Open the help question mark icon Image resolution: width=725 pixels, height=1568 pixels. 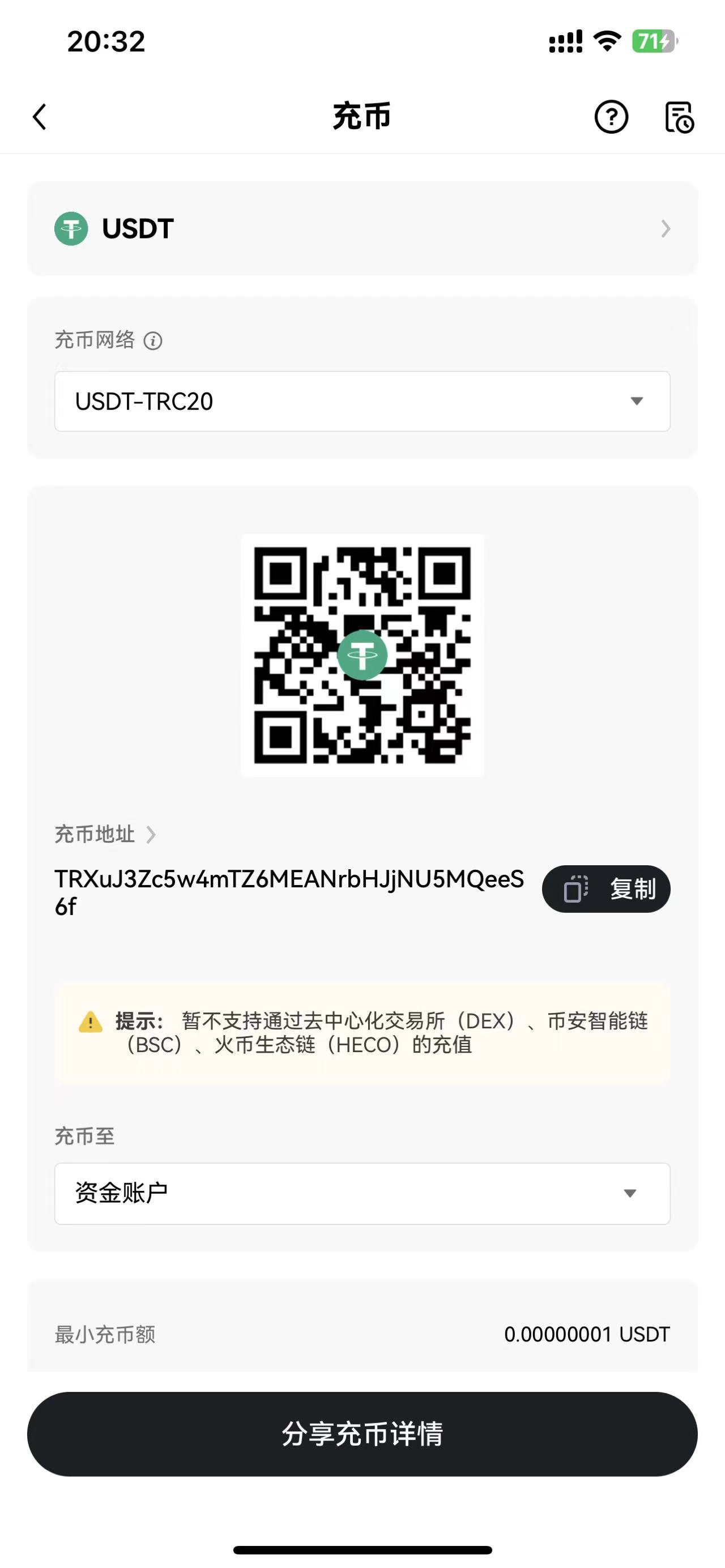click(x=611, y=117)
